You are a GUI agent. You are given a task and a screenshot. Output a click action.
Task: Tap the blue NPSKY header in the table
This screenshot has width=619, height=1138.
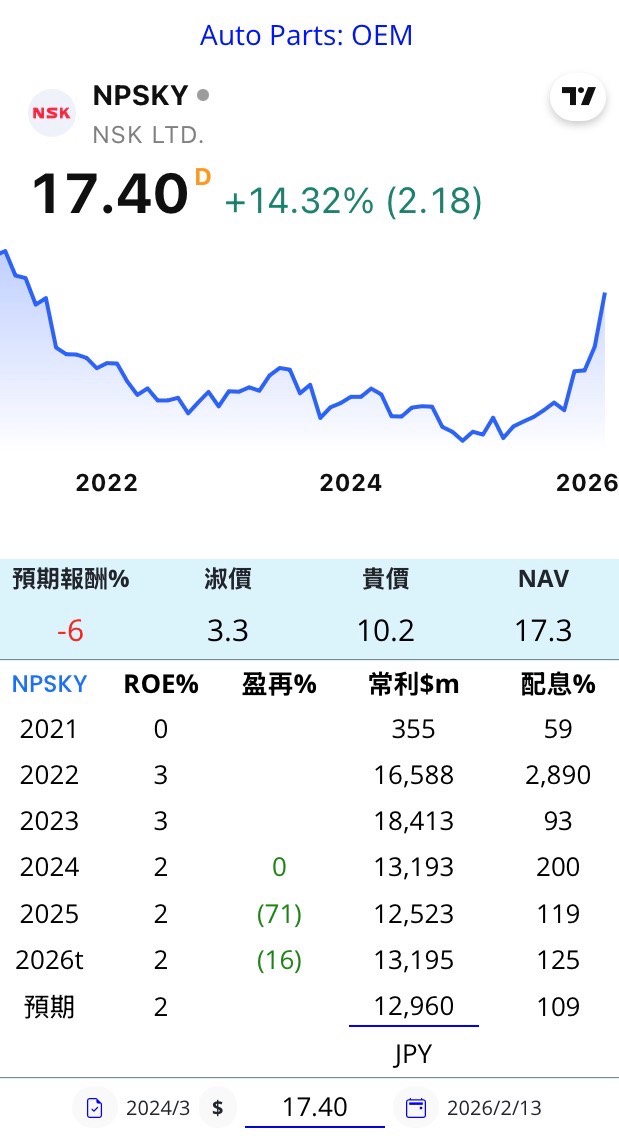pos(49,684)
